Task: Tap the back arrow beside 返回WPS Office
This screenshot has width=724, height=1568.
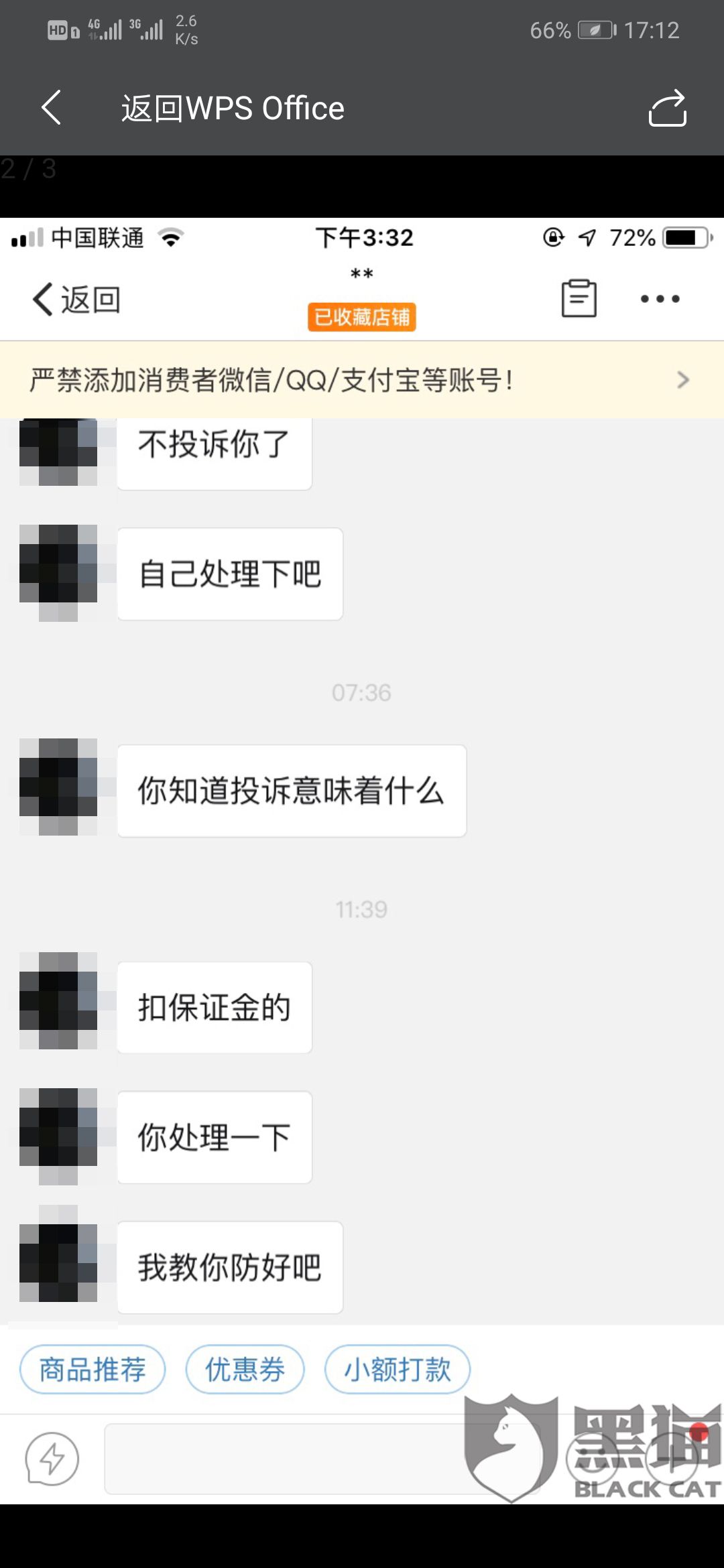Action: (x=51, y=109)
